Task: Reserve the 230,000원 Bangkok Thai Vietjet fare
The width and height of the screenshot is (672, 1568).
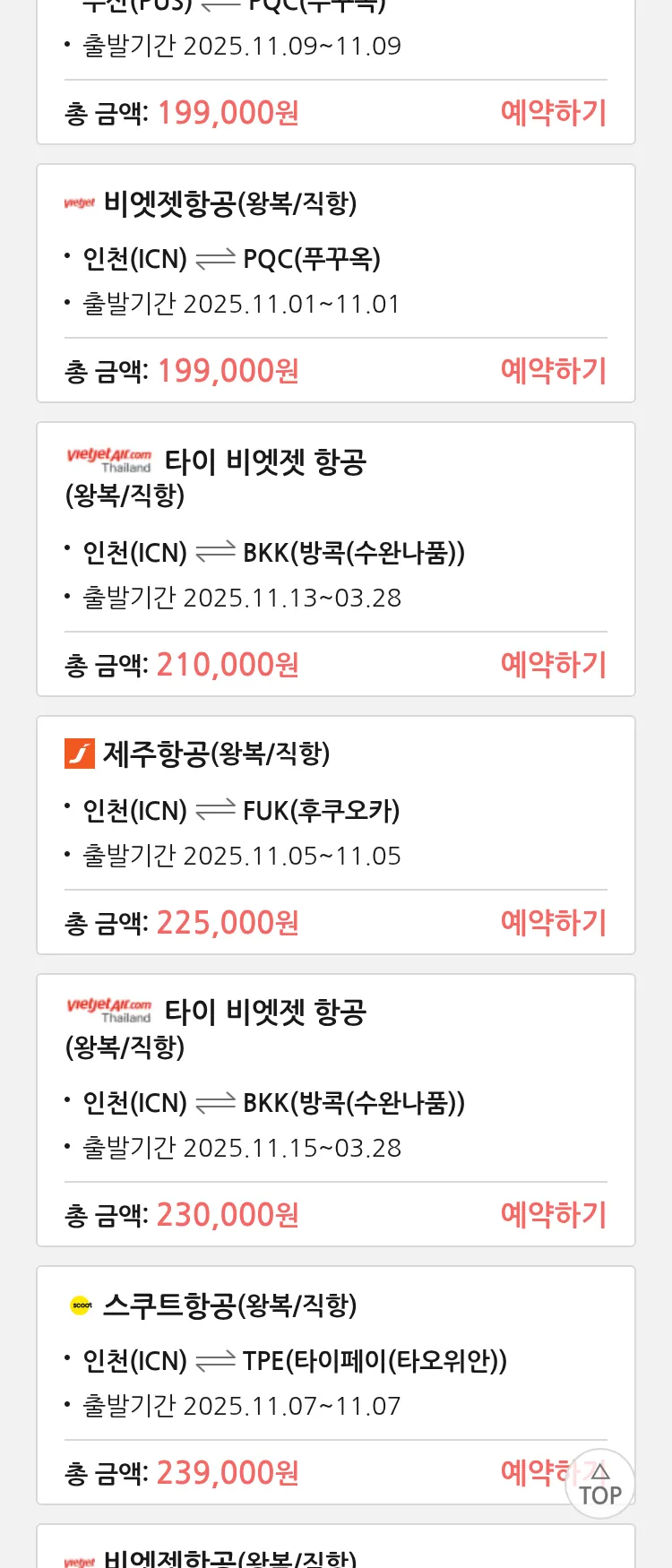Action: pos(553,1214)
